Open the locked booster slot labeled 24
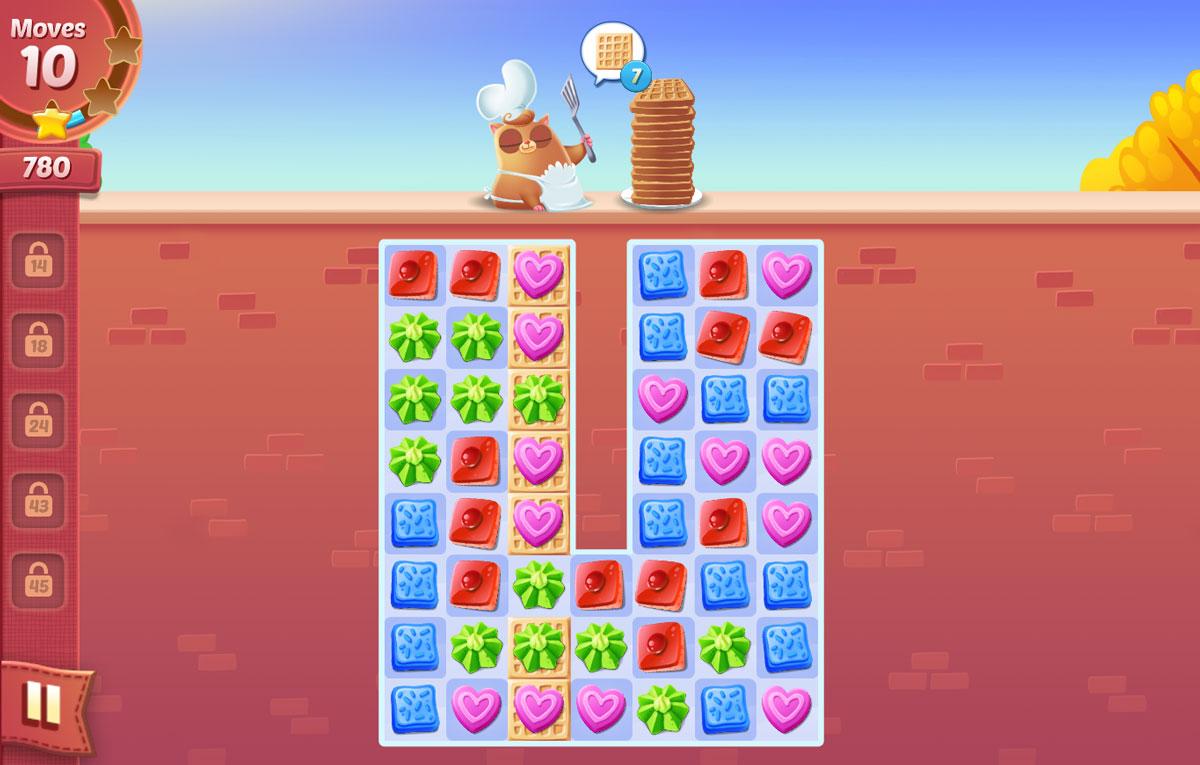Screen dimensions: 1200x765 pyautogui.click(x=38, y=420)
